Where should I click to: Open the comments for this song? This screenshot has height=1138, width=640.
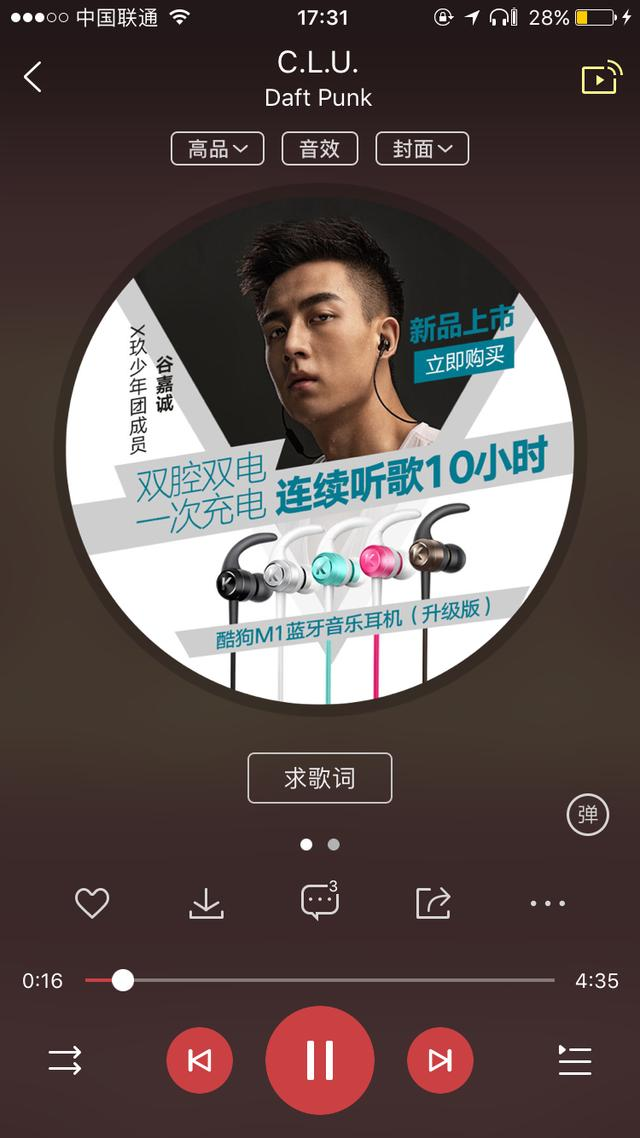point(320,902)
